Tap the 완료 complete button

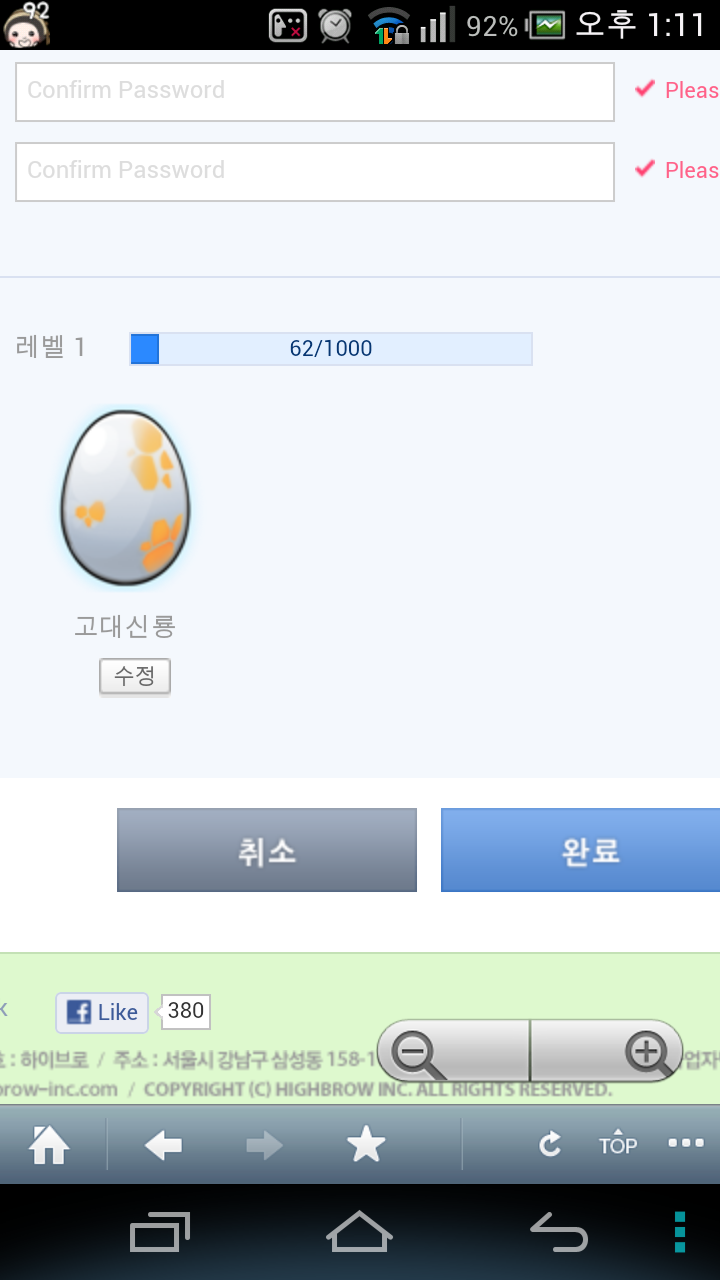pyautogui.click(x=582, y=850)
